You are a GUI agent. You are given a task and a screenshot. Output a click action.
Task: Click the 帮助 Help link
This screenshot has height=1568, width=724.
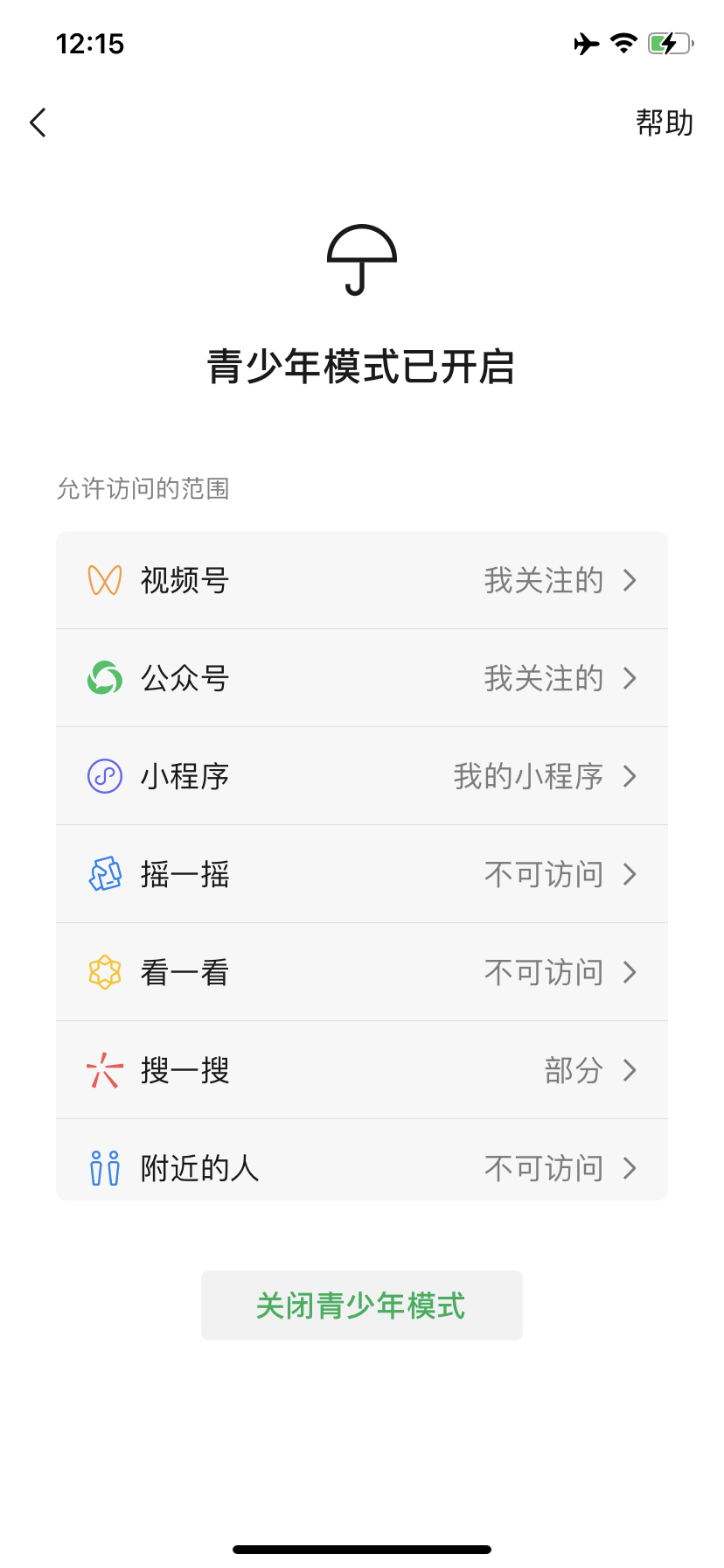click(x=665, y=122)
